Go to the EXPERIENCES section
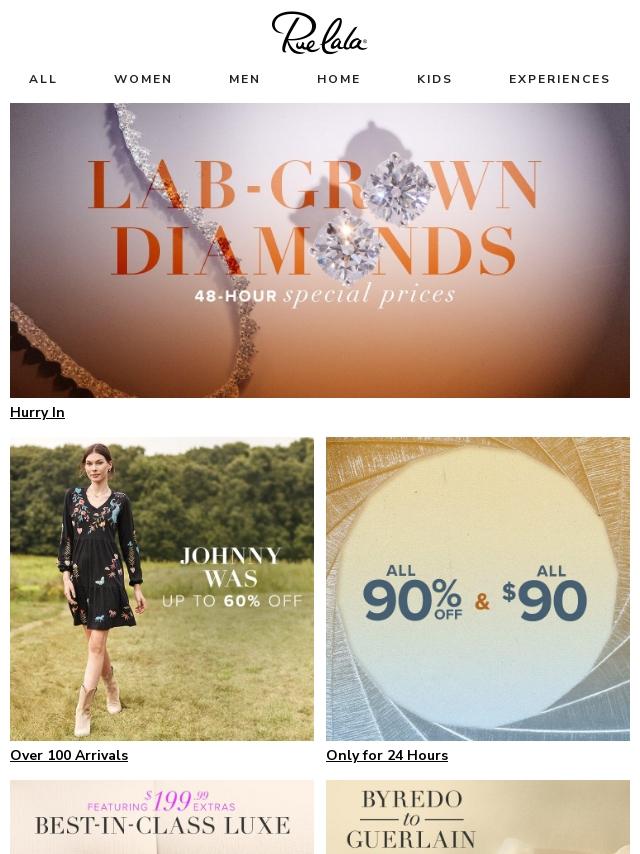Image resolution: width=640 pixels, height=854 pixels. tap(559, 79)
